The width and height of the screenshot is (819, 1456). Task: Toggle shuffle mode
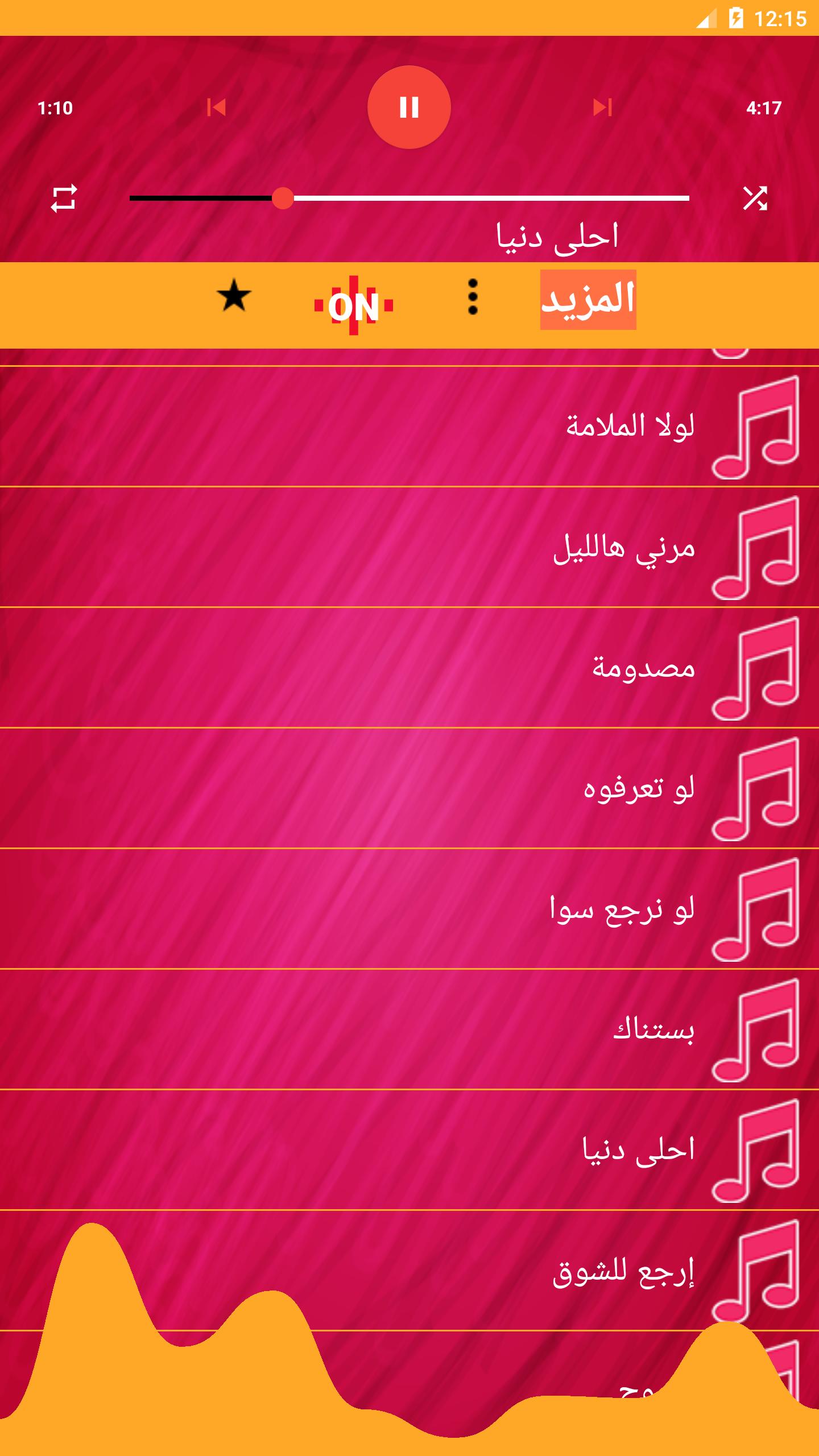[x=755, y=198]
